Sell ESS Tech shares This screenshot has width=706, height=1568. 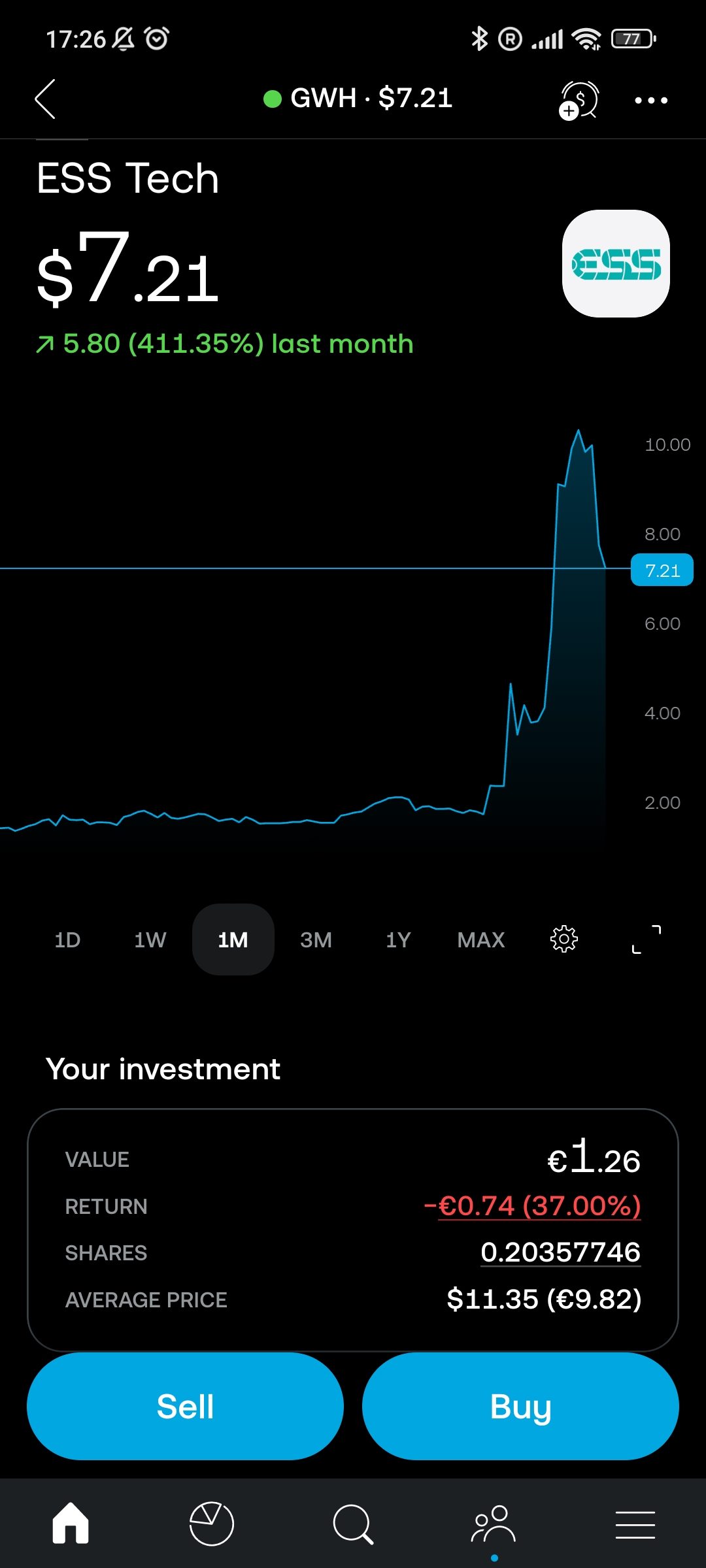point(185,1406)
